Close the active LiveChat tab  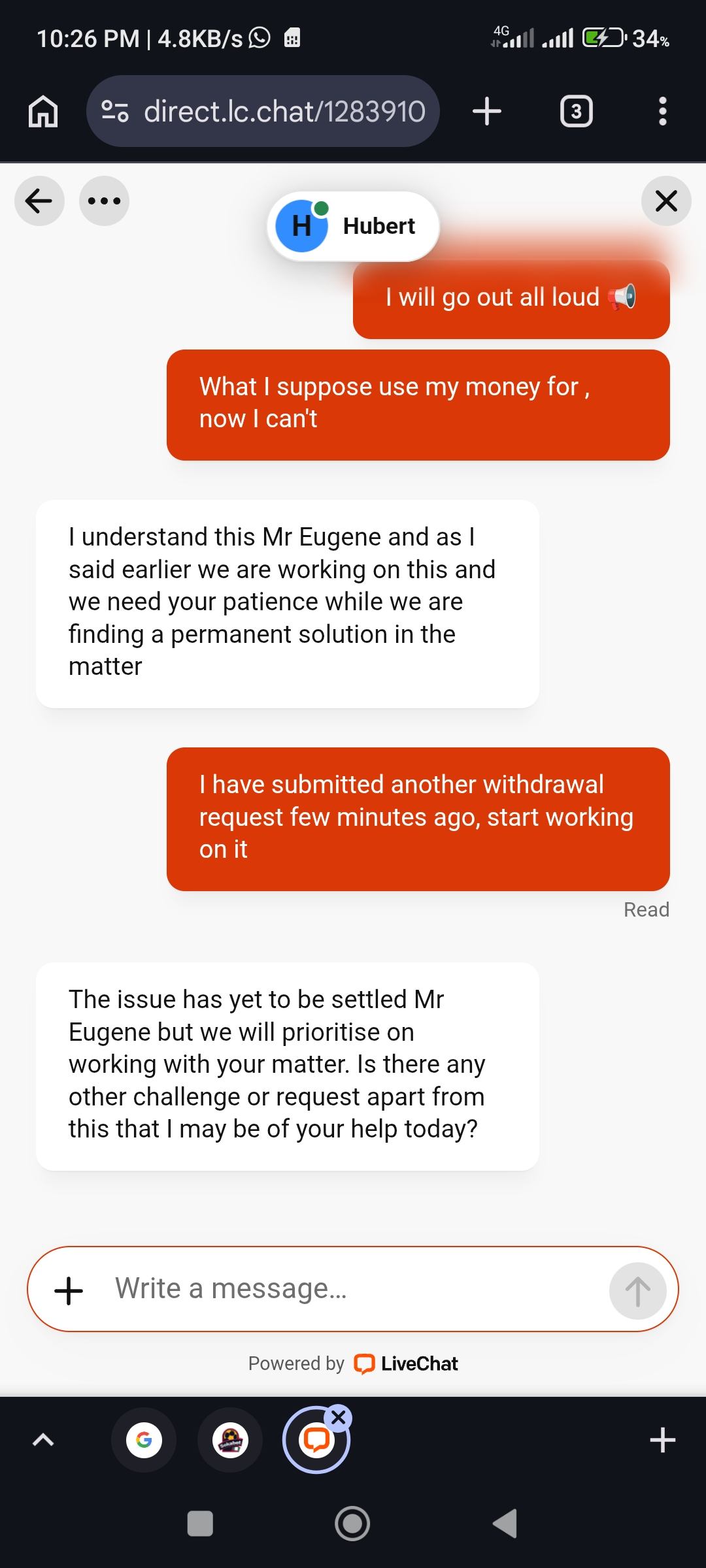(x=338, y=1416)
